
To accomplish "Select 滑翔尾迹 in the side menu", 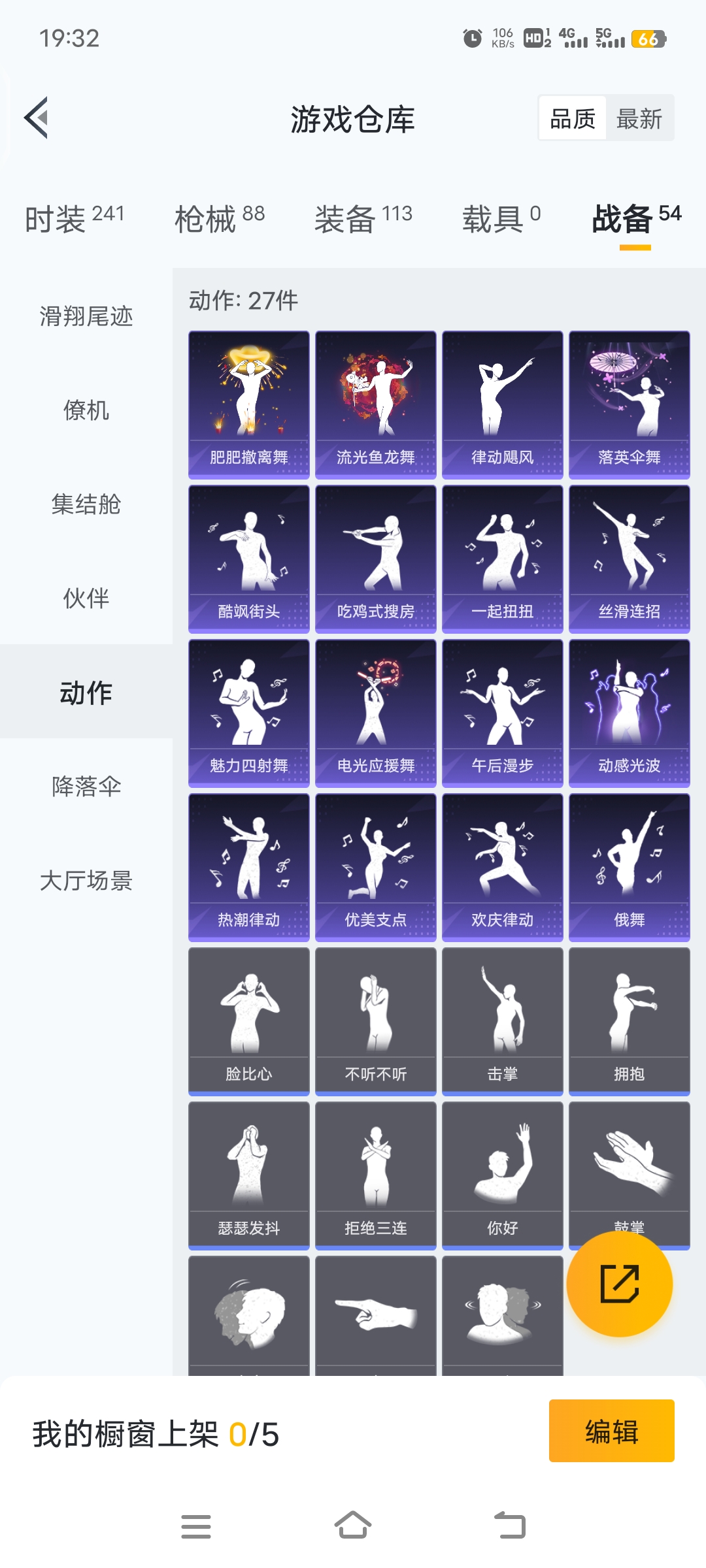I will (86, 316).
